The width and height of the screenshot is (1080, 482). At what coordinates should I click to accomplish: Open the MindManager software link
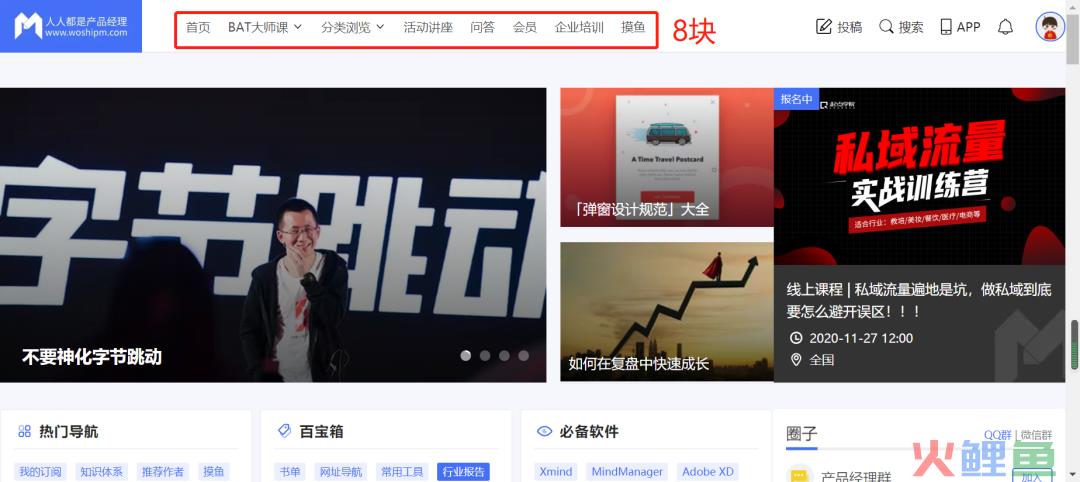627,471
